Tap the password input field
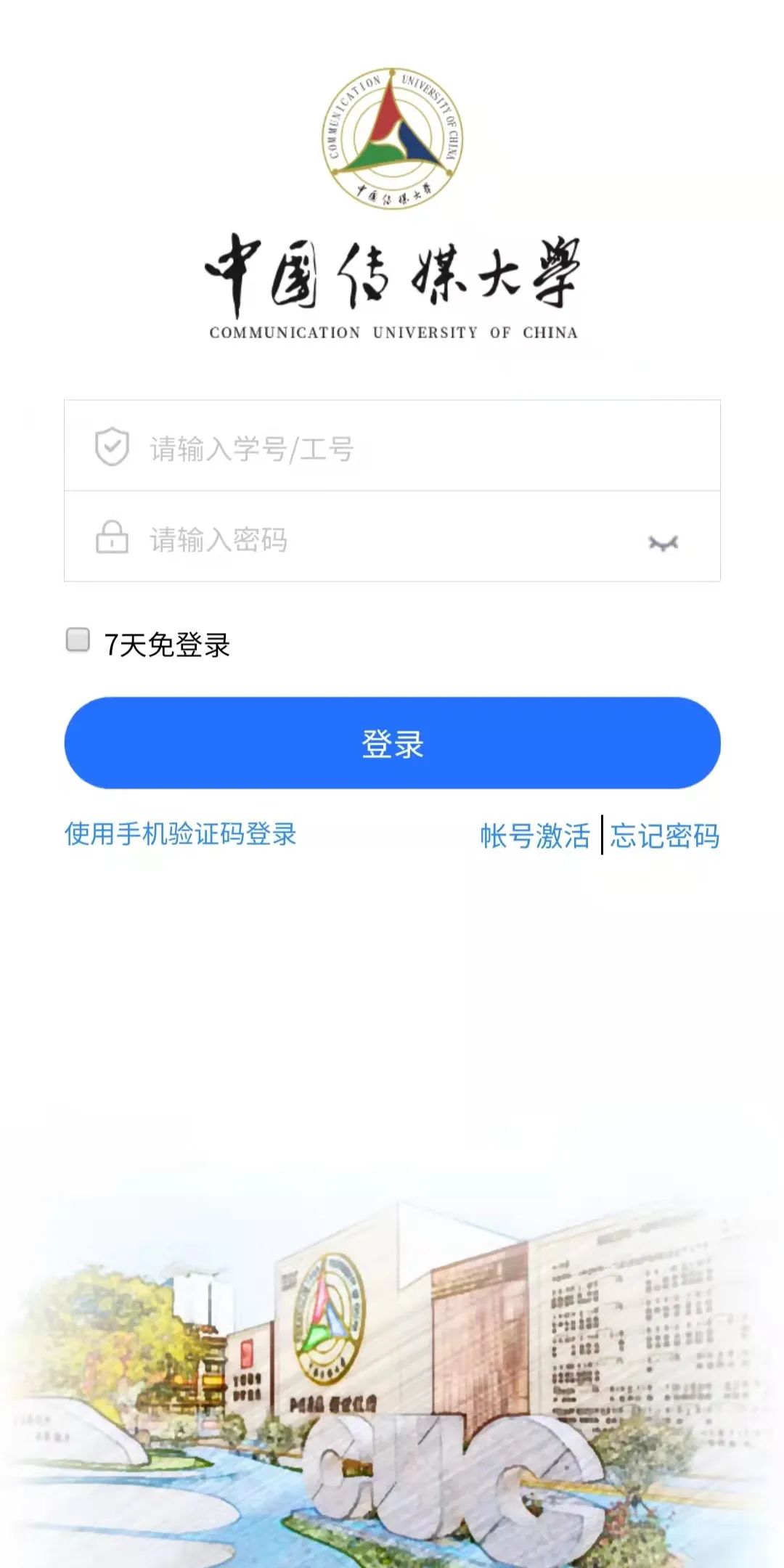This screenshot has width=784, height=1568. pos(377,539)
